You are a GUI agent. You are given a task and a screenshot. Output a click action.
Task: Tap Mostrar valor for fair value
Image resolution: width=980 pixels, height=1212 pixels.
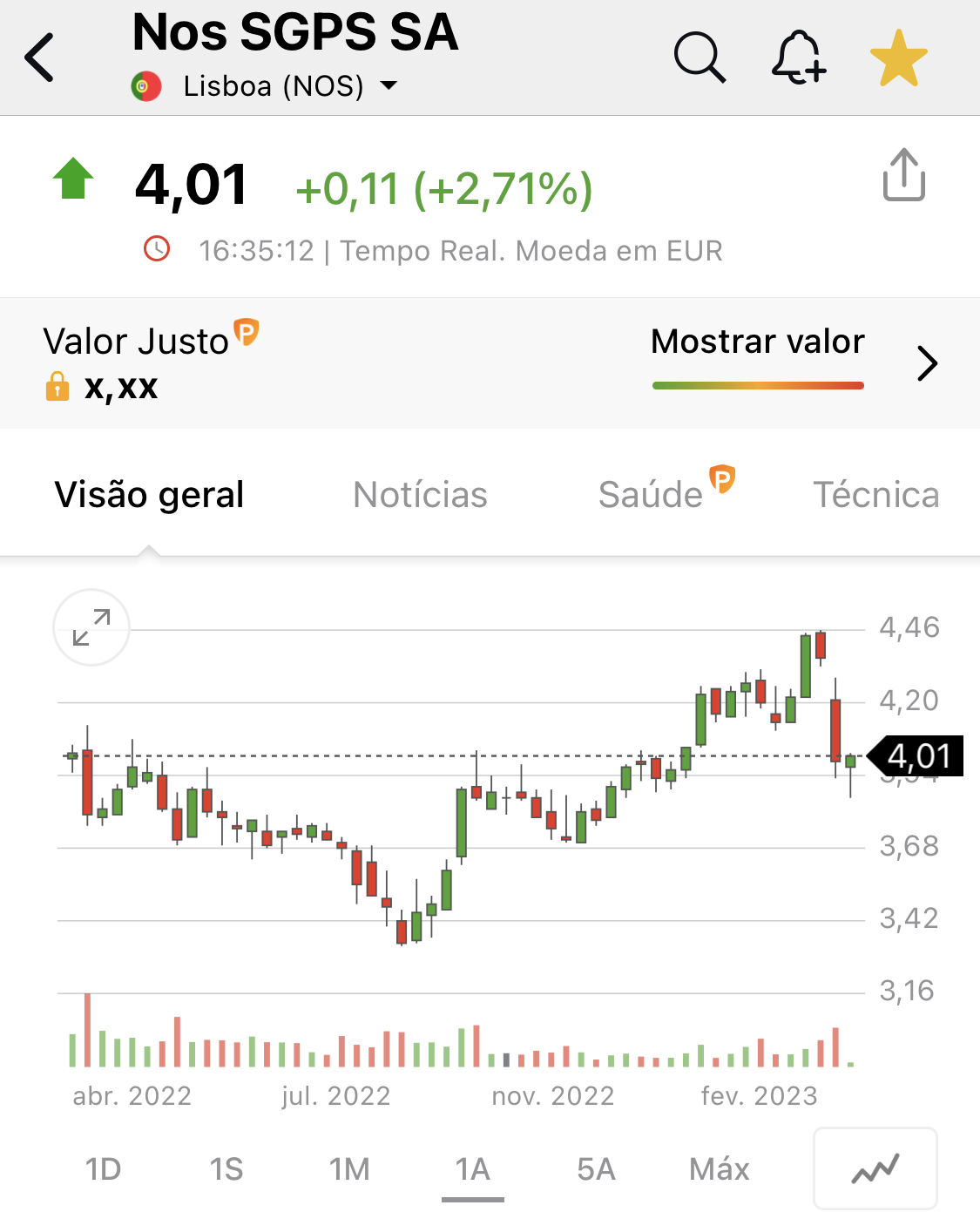tap(757, 342)
